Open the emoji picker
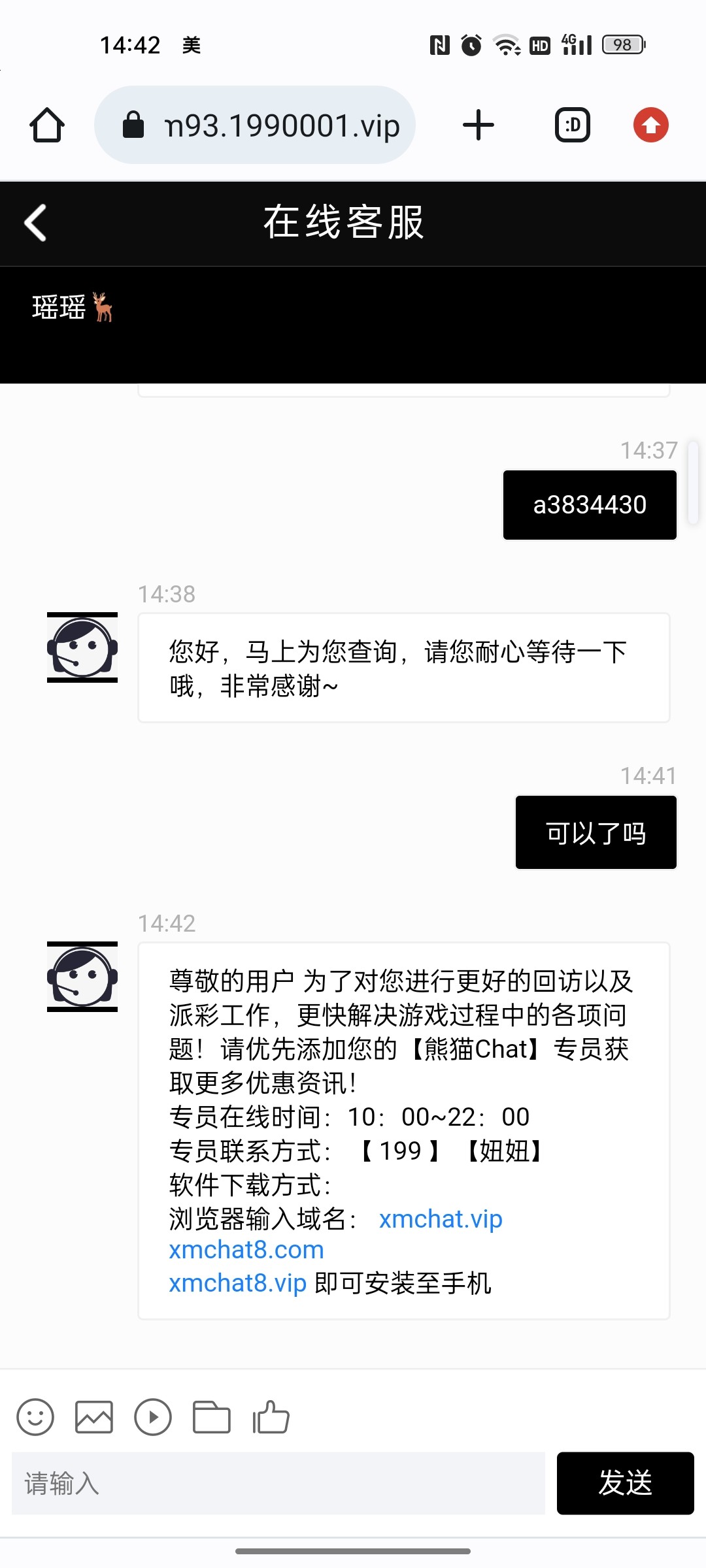The width and height of the screenshot is (706, 1568). tap(35, 1417)
